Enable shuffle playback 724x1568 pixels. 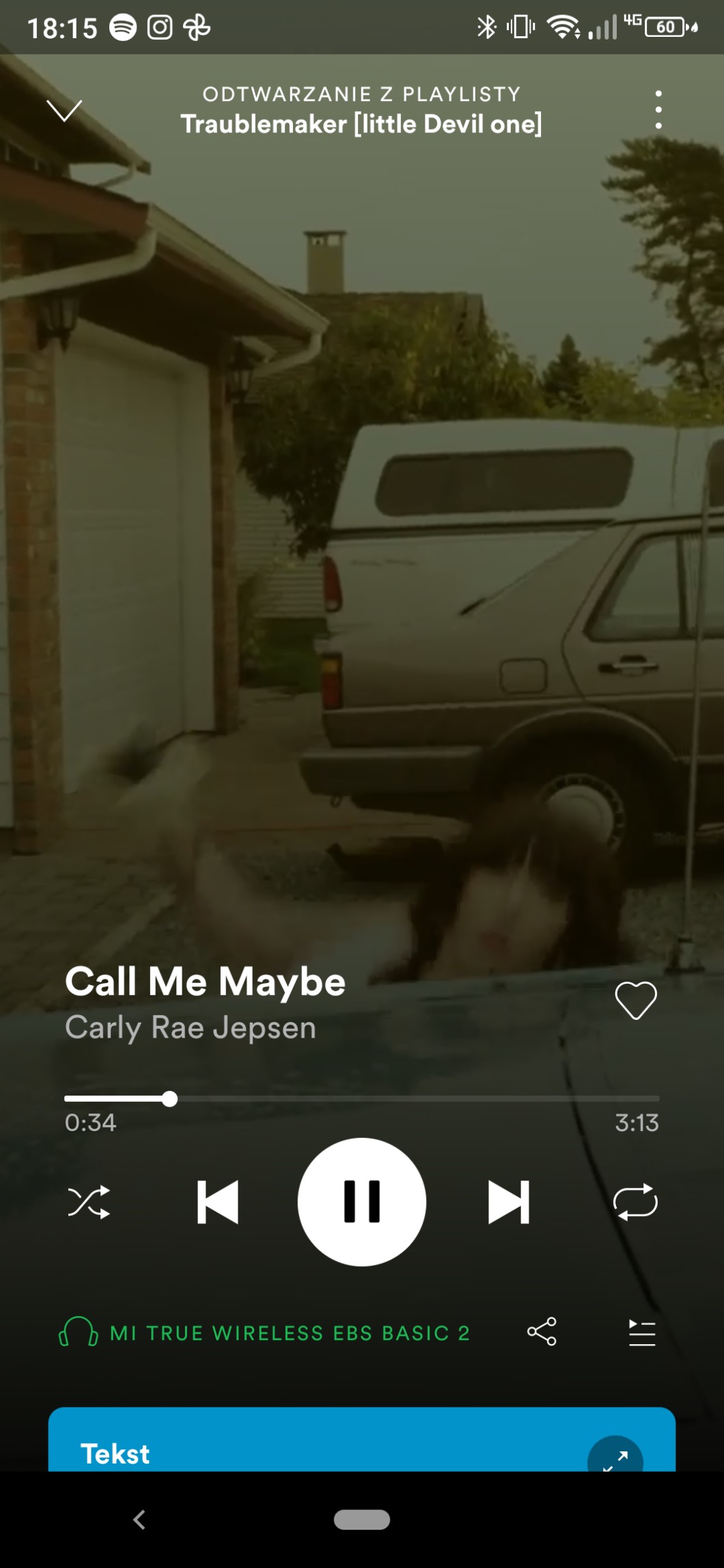tap(89, 1201)
